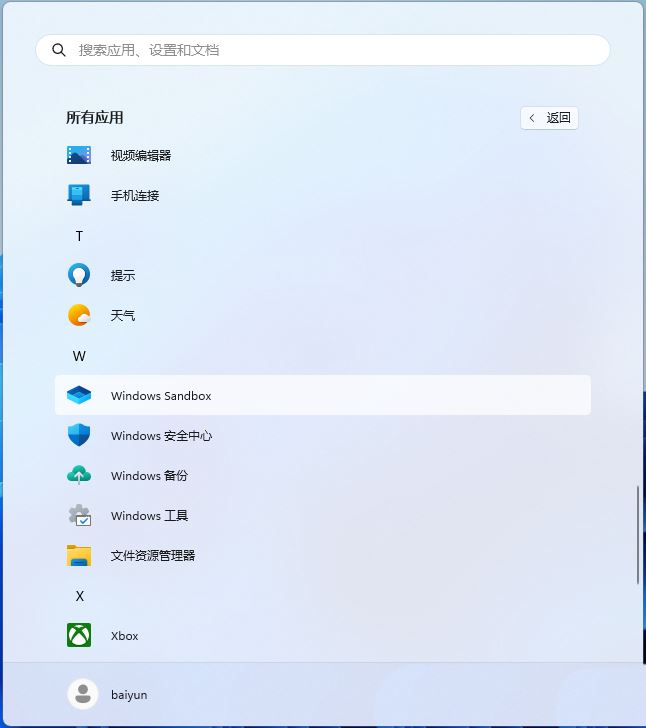Image resolution: width=646 pixels, height=728 pixels.
Task: Open the 视频编辑器 app
Action: click(x=140, y=156)
